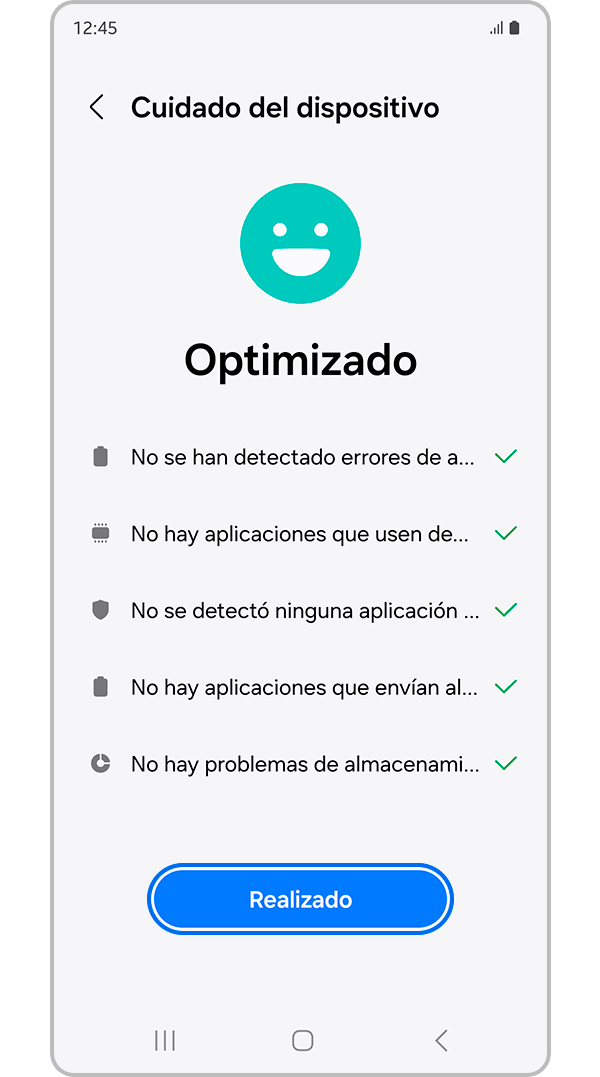This screenshot has width=600, height=1077.
Task: Go to the home screen
Action: tap(302, 1041)
